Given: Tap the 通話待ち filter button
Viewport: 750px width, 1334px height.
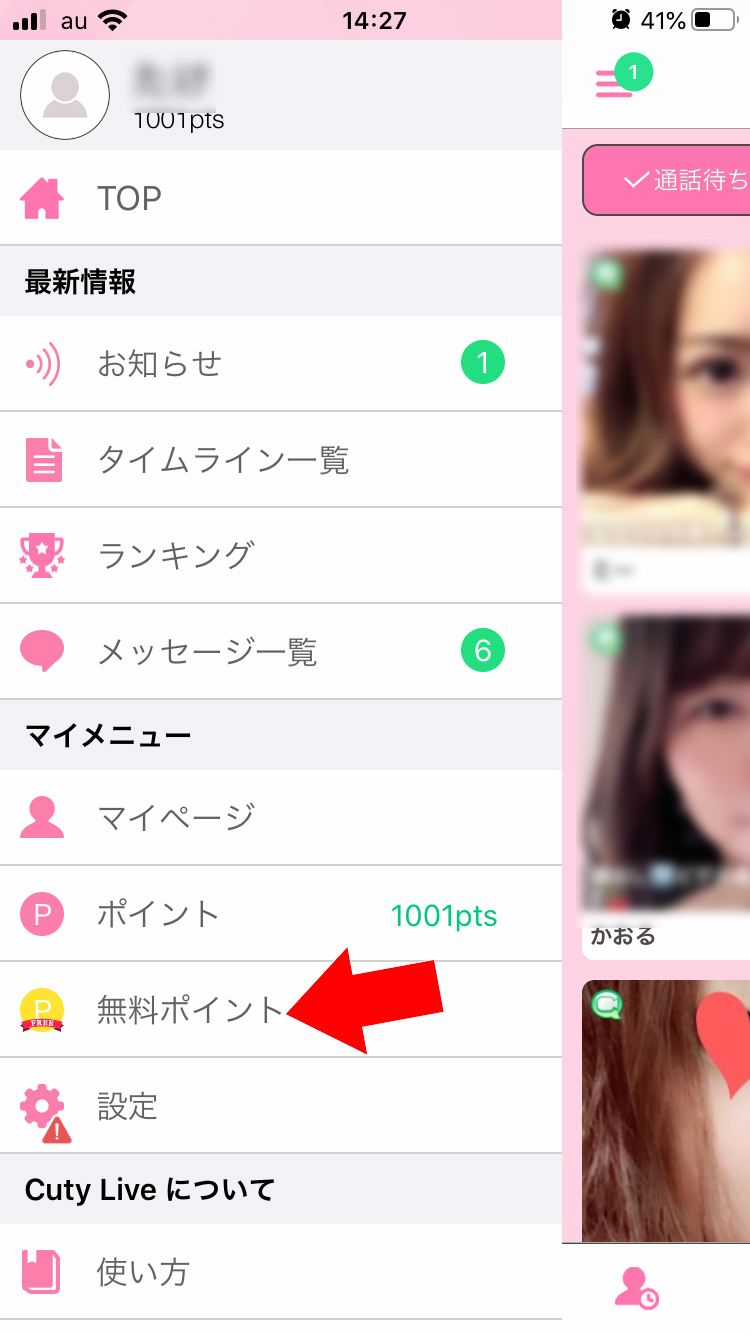Looking at the screenshot, I should tap(666, 180).
